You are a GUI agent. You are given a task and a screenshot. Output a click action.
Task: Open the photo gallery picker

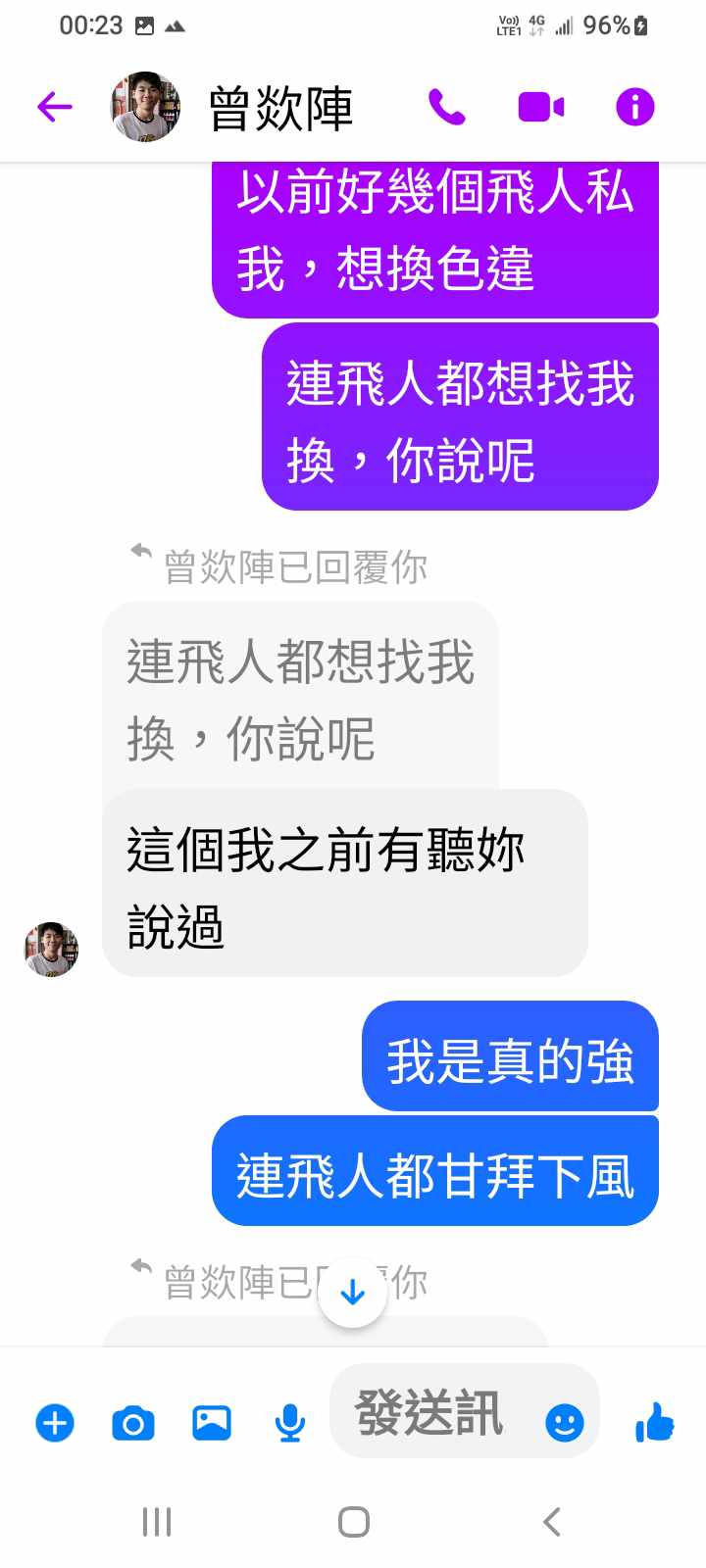212,1422
